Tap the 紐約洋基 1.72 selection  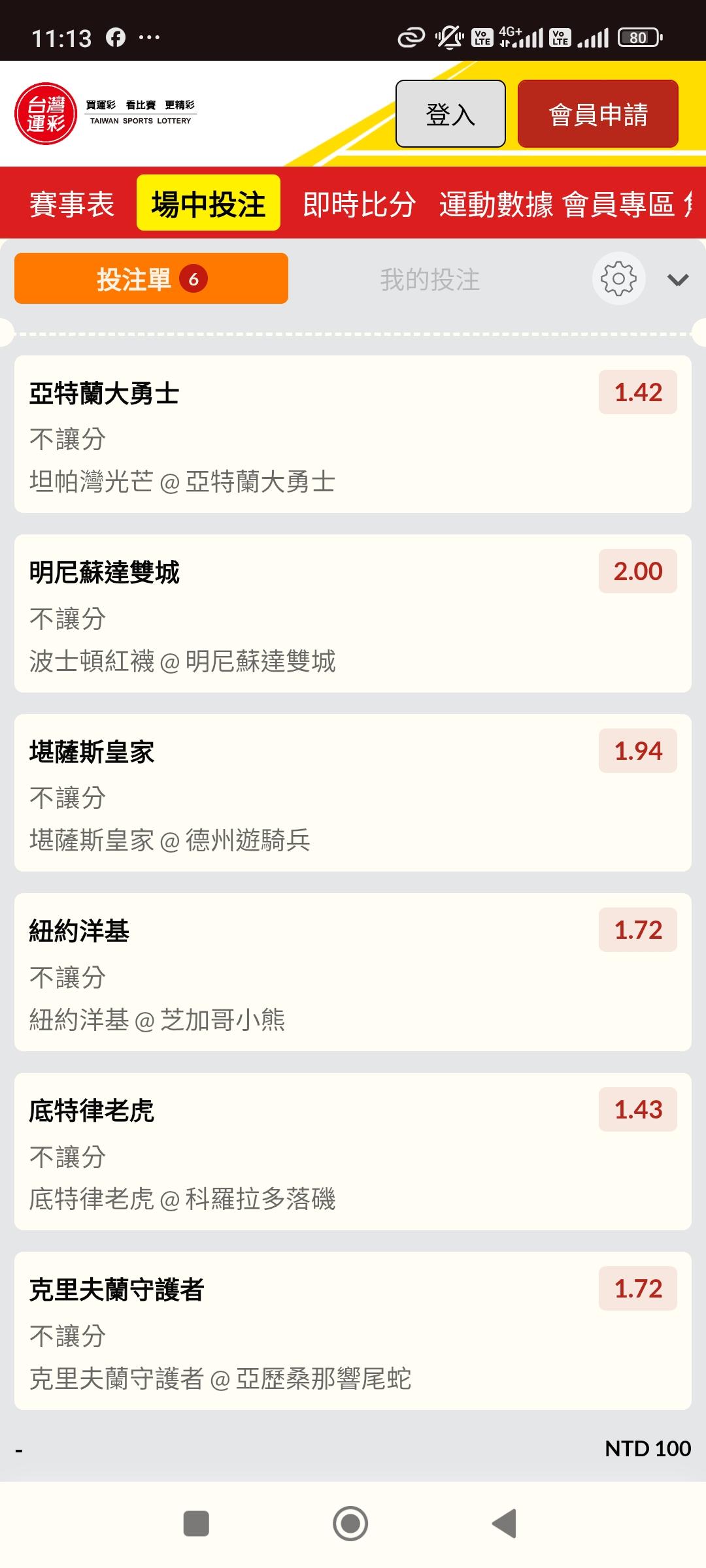tap(353, 972)
